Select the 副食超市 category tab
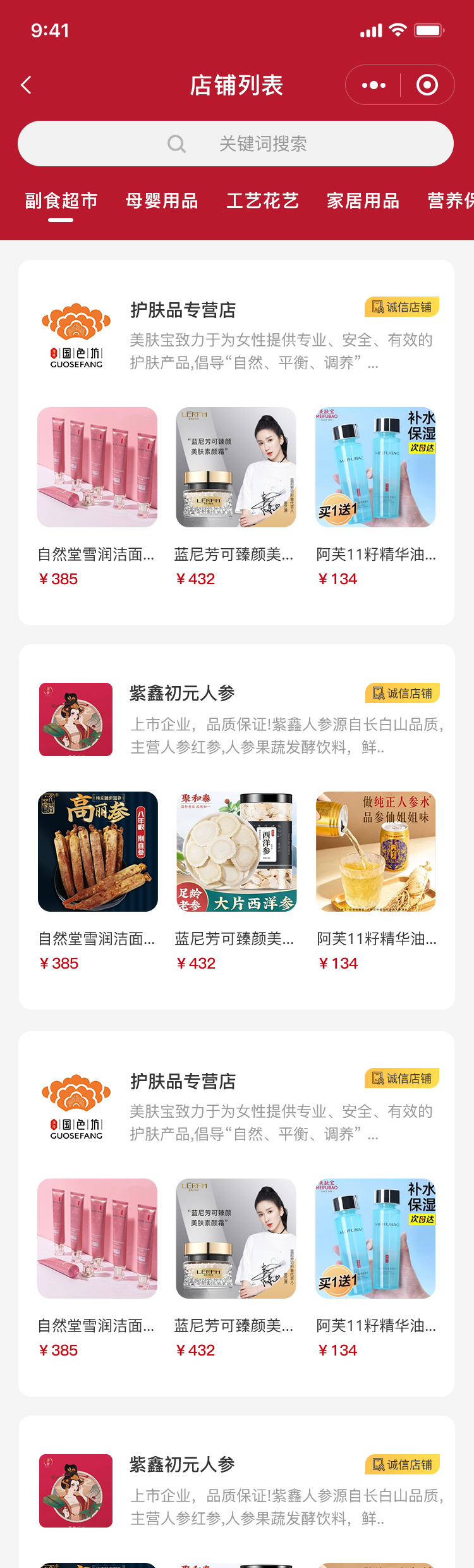 click(61, 201)
